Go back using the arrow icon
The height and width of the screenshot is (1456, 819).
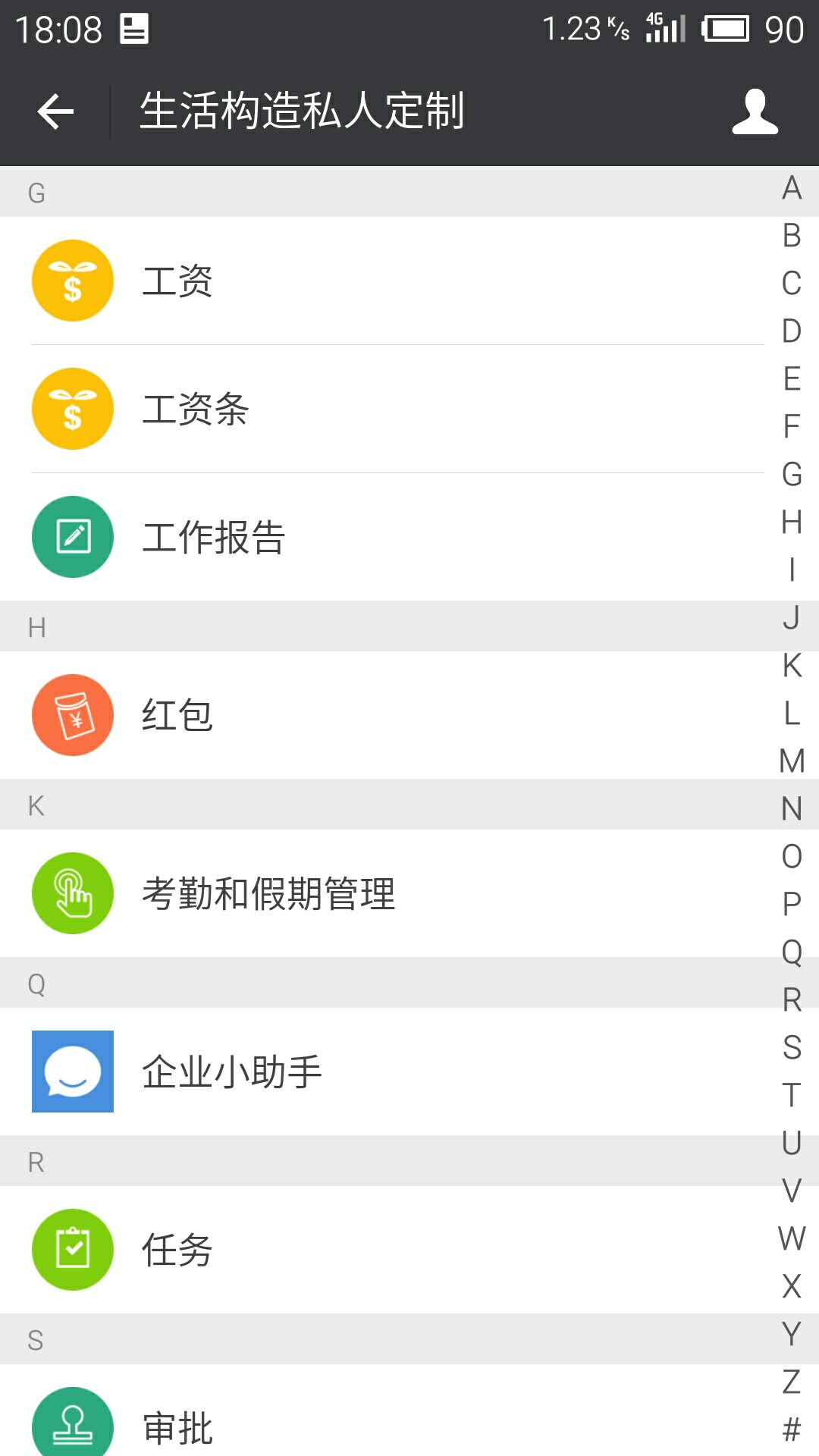click(55, 111)
